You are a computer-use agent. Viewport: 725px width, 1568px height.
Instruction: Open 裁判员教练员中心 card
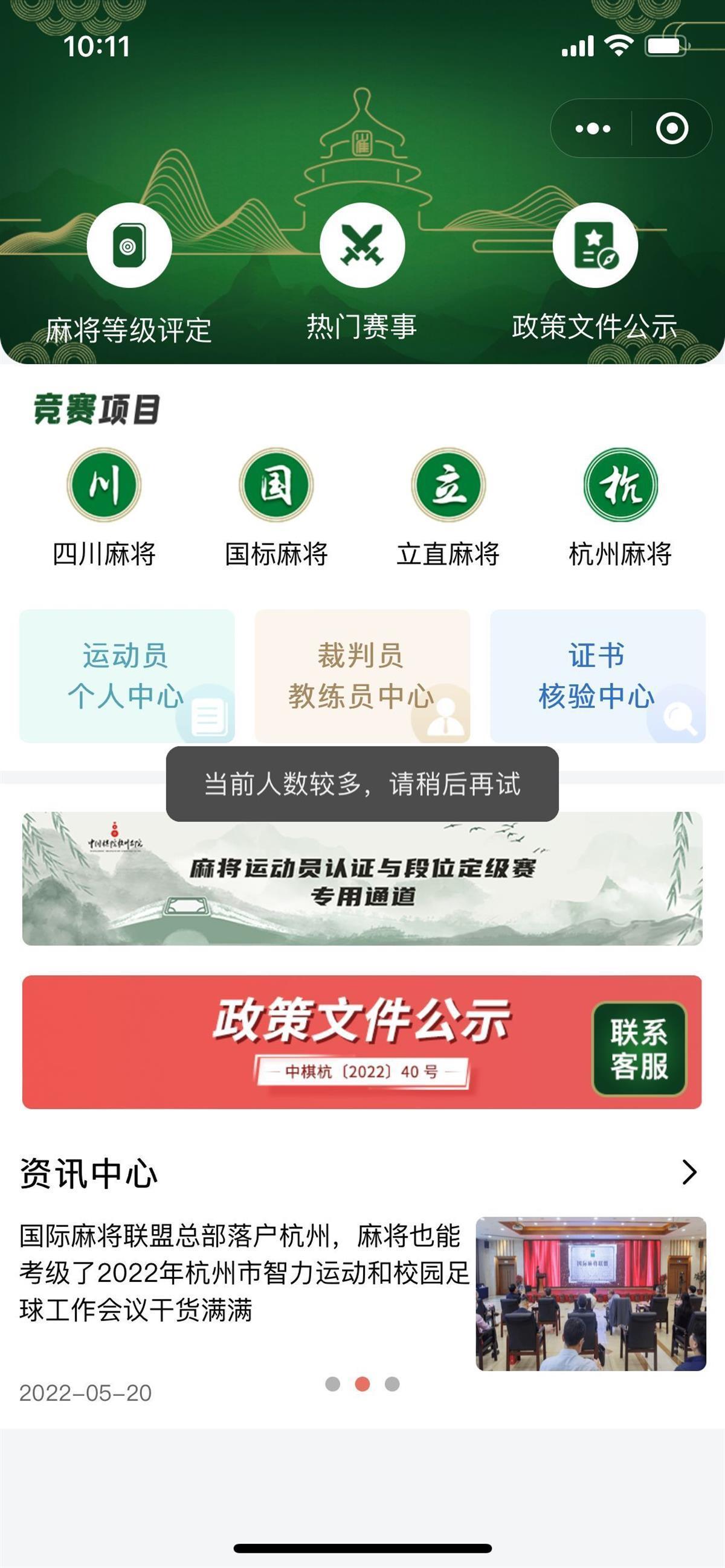click(x=362, y=676)
